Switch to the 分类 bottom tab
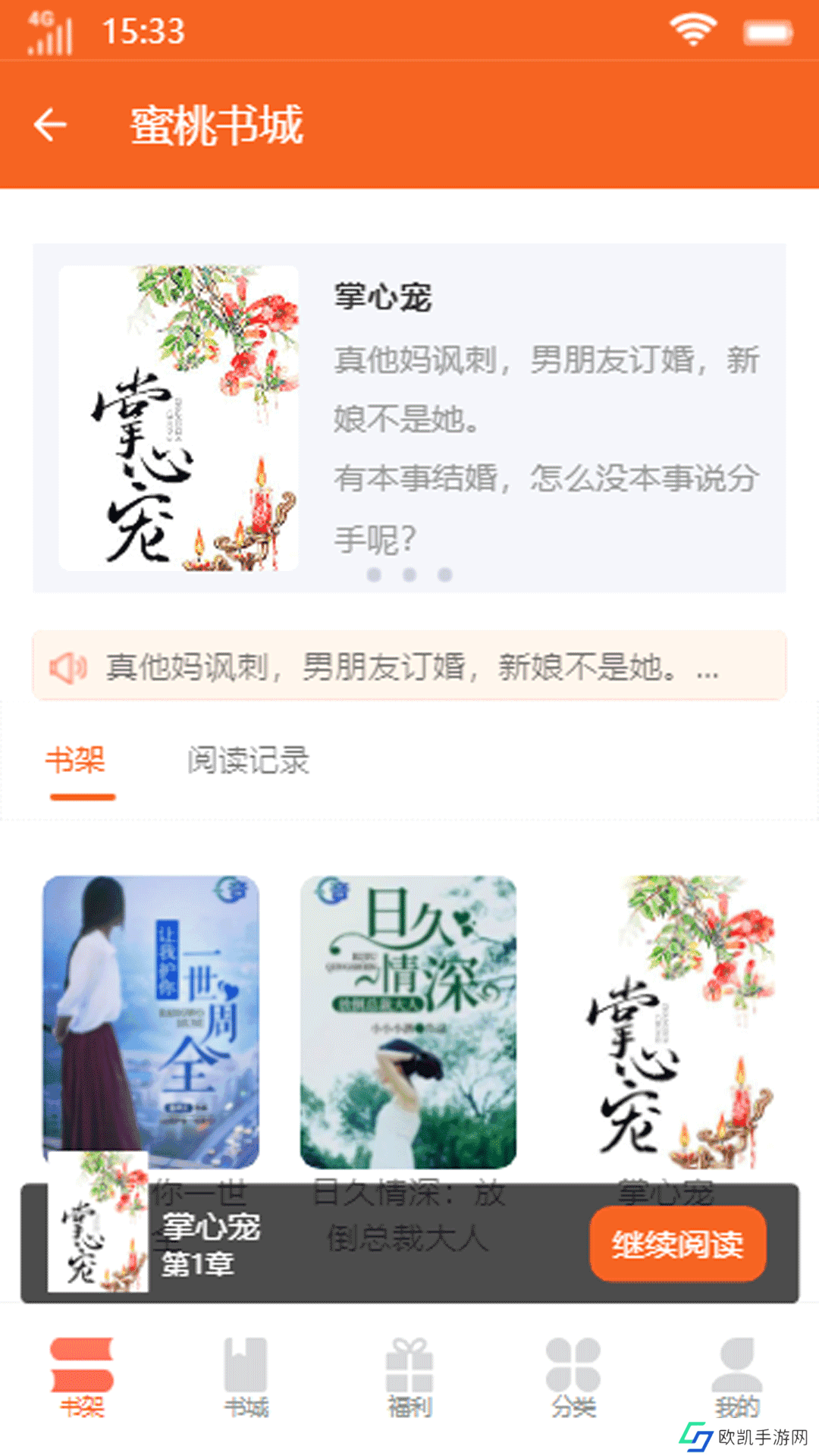Screen dimensions: 819x1456 pos(573,1377)
